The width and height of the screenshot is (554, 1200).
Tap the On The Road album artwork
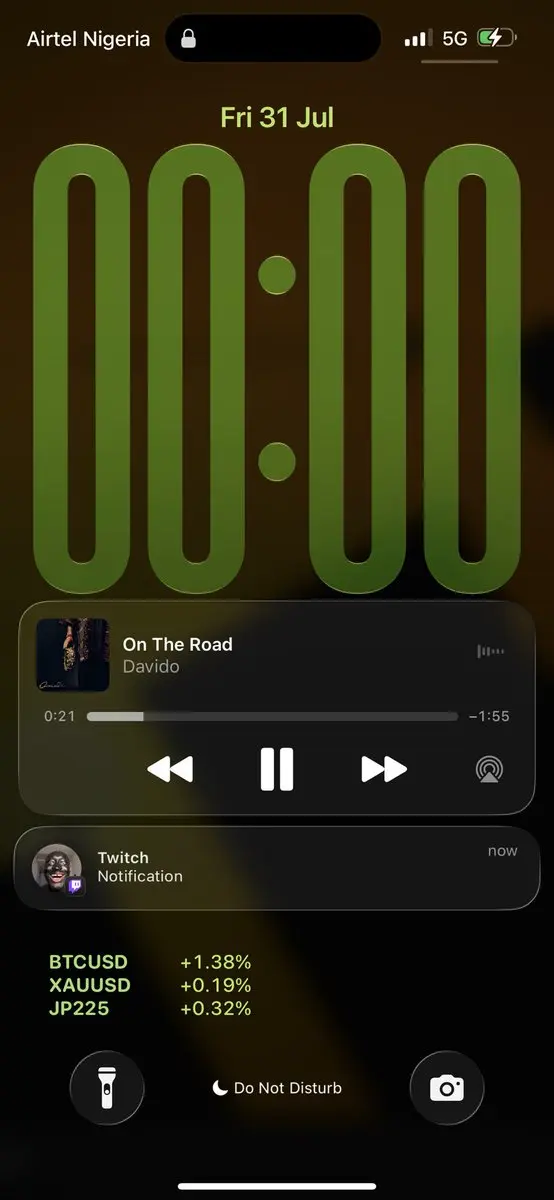[73, 655]
